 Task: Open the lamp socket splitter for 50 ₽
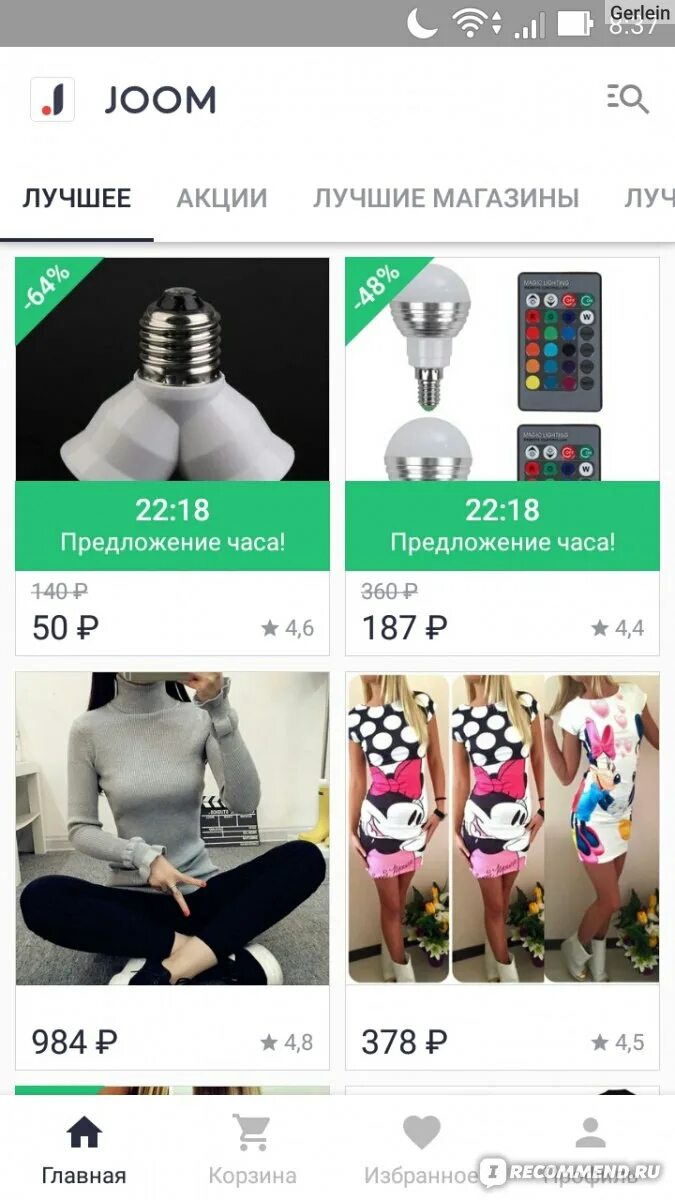[x=172, y=457]
